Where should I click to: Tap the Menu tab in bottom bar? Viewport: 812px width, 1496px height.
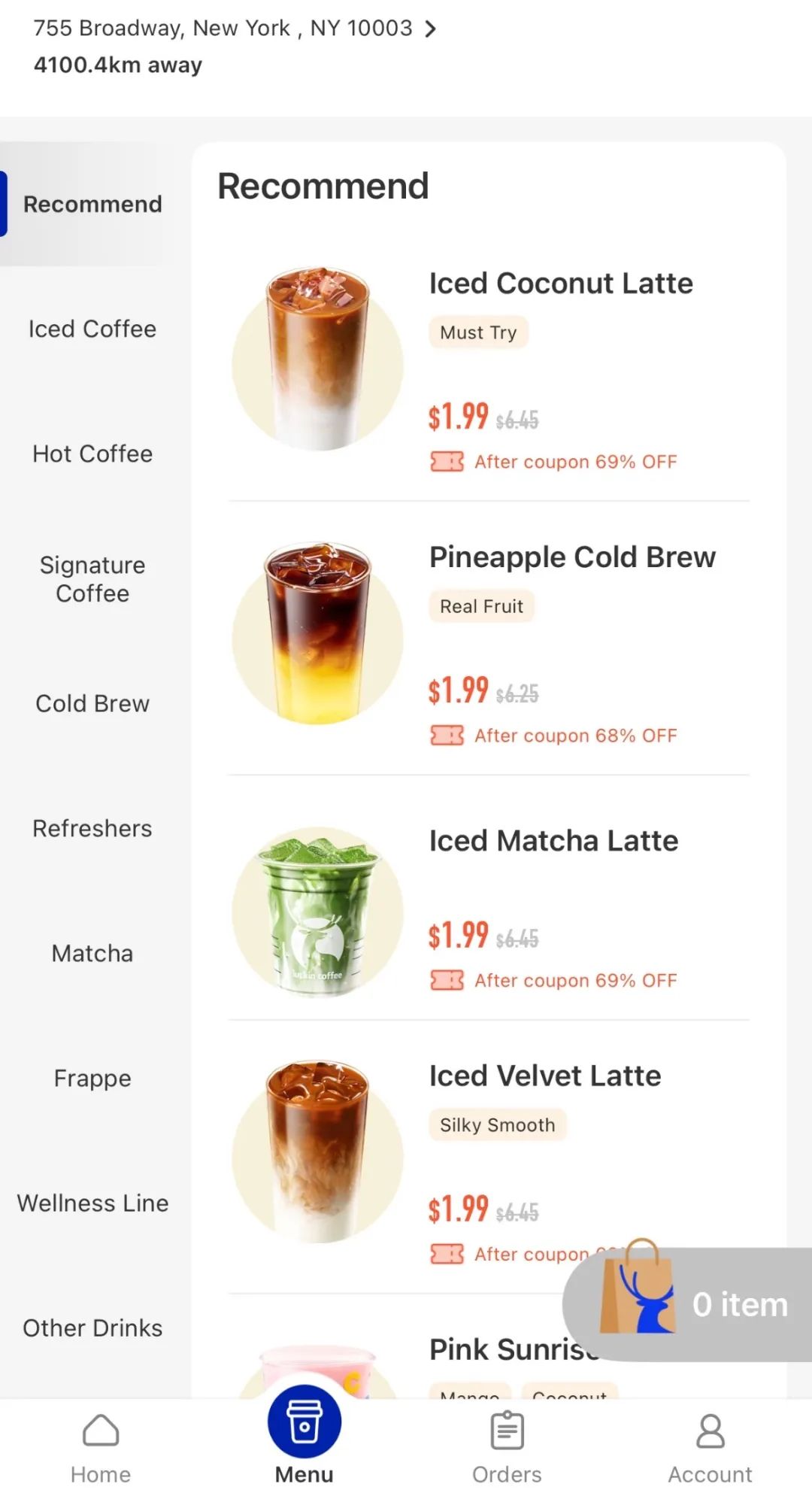click(x=304, y=1437)
